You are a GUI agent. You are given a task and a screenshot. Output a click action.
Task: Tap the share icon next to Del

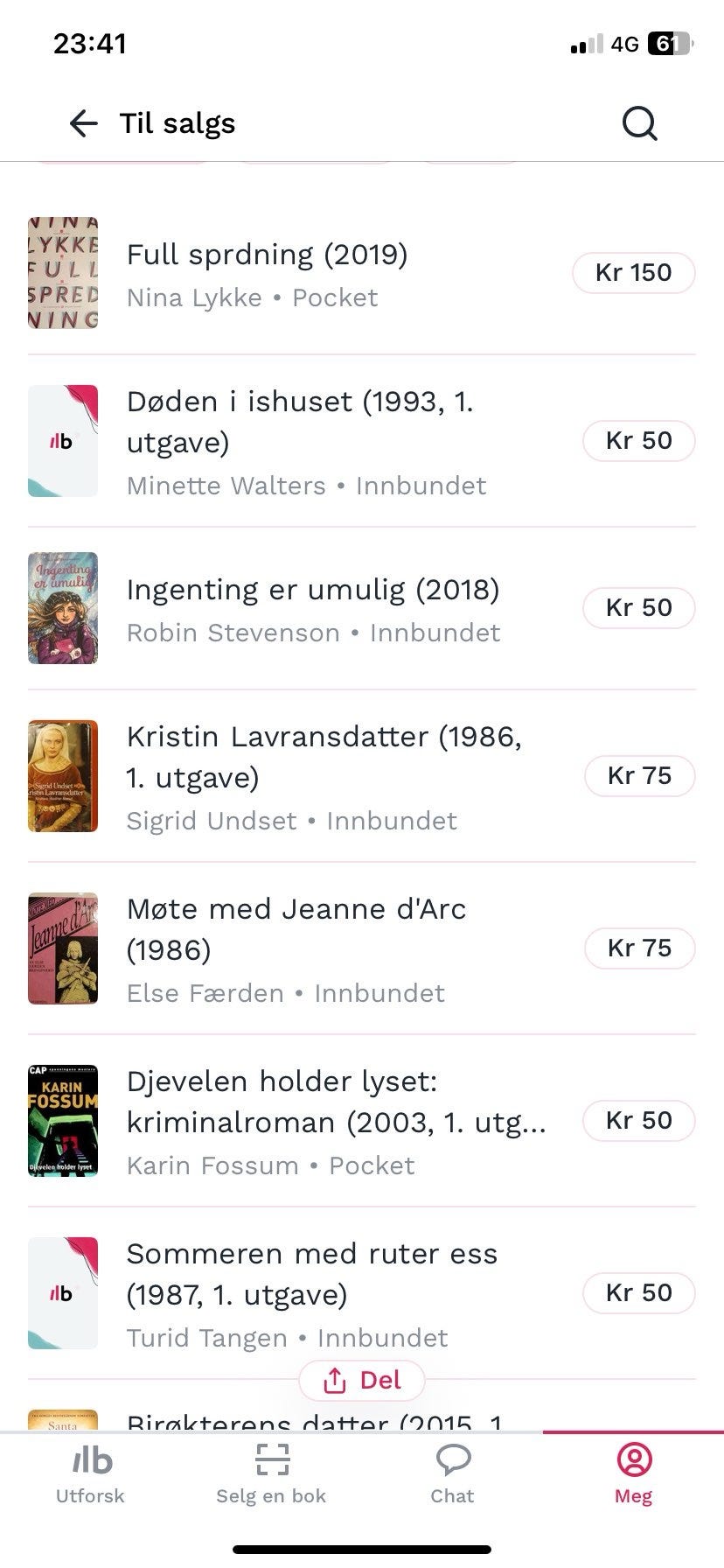(335, 1380)
